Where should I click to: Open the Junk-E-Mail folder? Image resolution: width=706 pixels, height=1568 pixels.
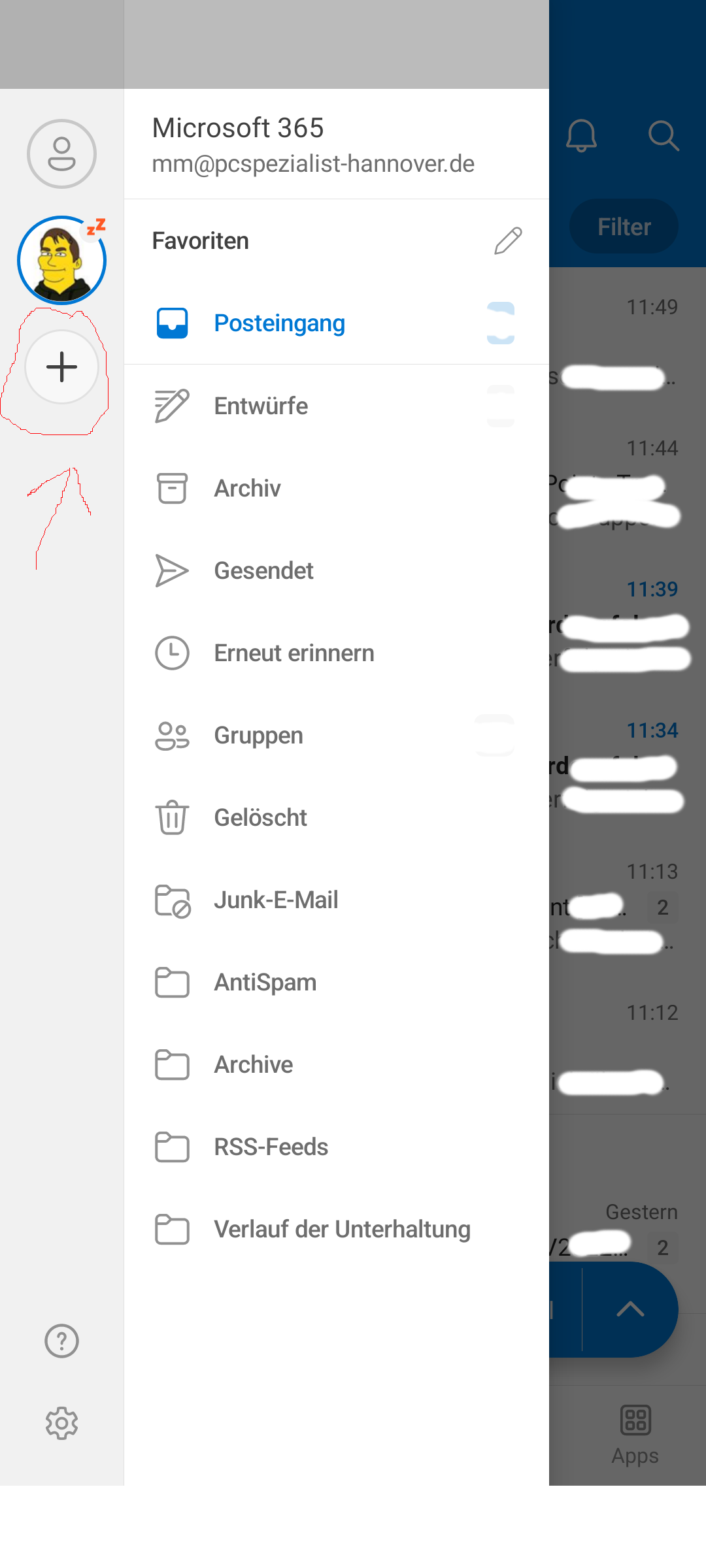point(337,900)
